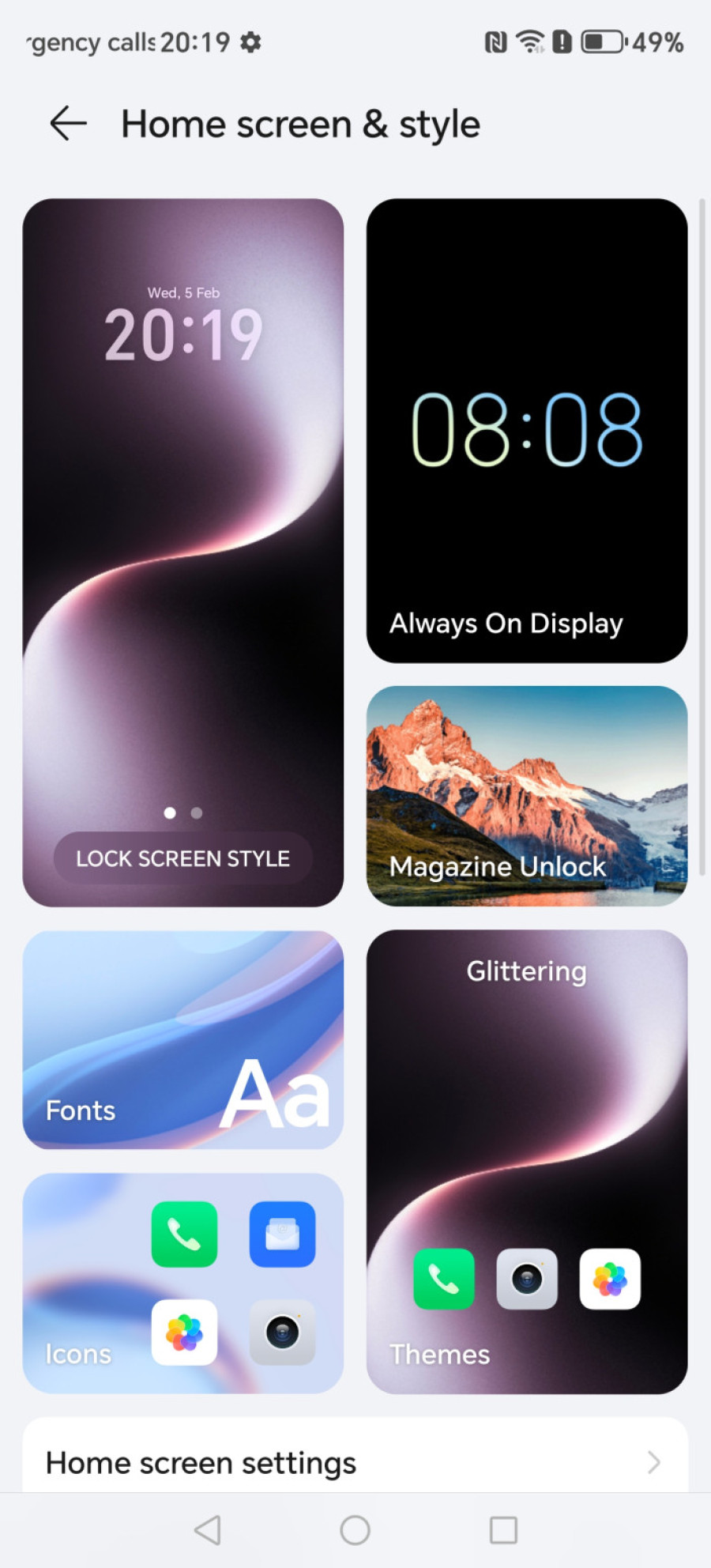
Task: Tap the system home button
Action: click(x=355, y=1530)
